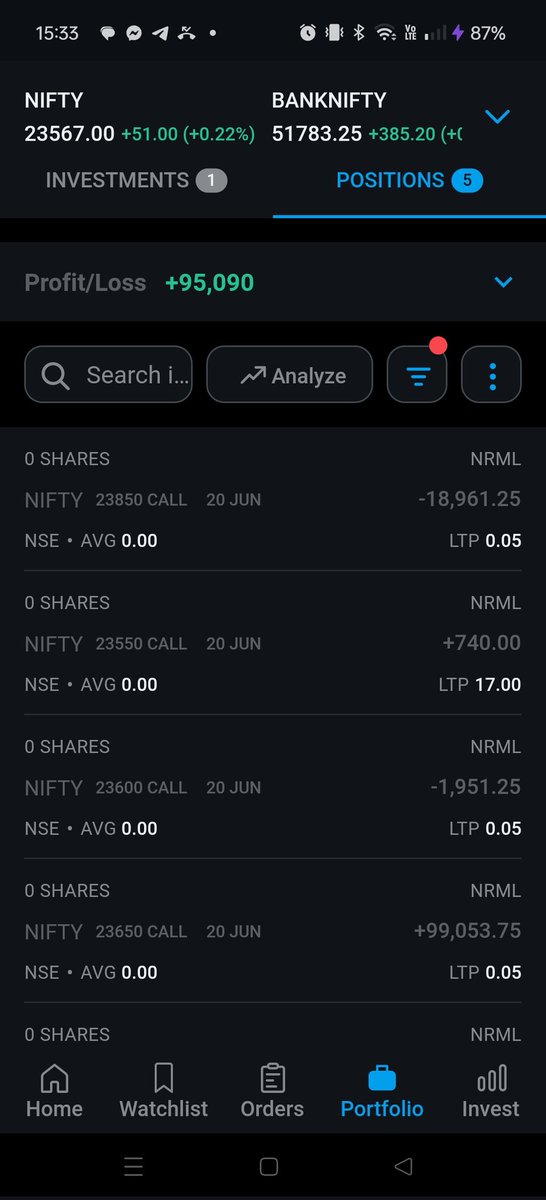Select the Portfolio tab
This screenshot has height=1200, width=546.
382,1091
